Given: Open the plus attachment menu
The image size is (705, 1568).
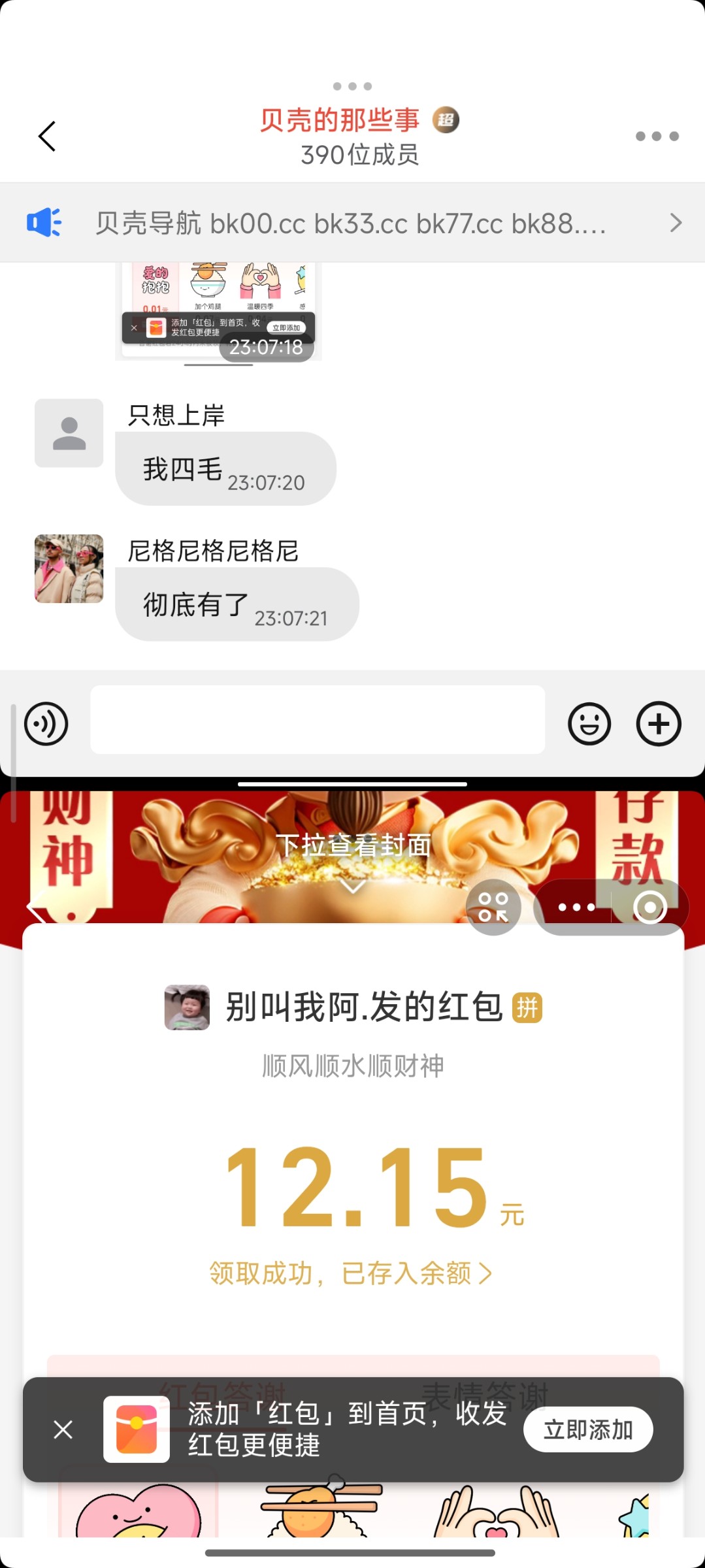Looking at the screenshot, I should pyautogui.click(x=659, y=724).
